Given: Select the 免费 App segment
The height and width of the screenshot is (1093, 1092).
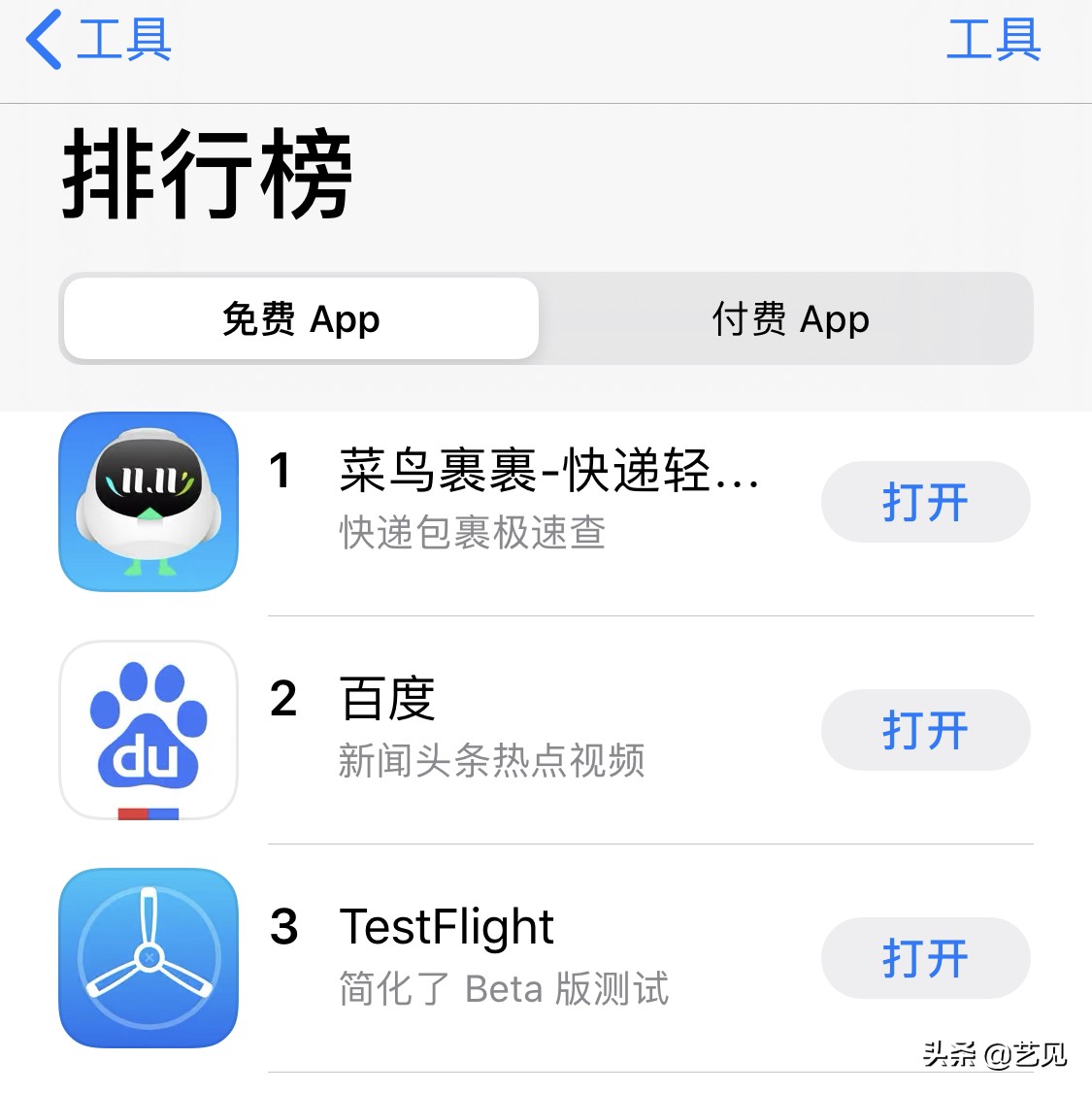Looking at the screenshot, I should pyautogui.click(x=299, y=318).
